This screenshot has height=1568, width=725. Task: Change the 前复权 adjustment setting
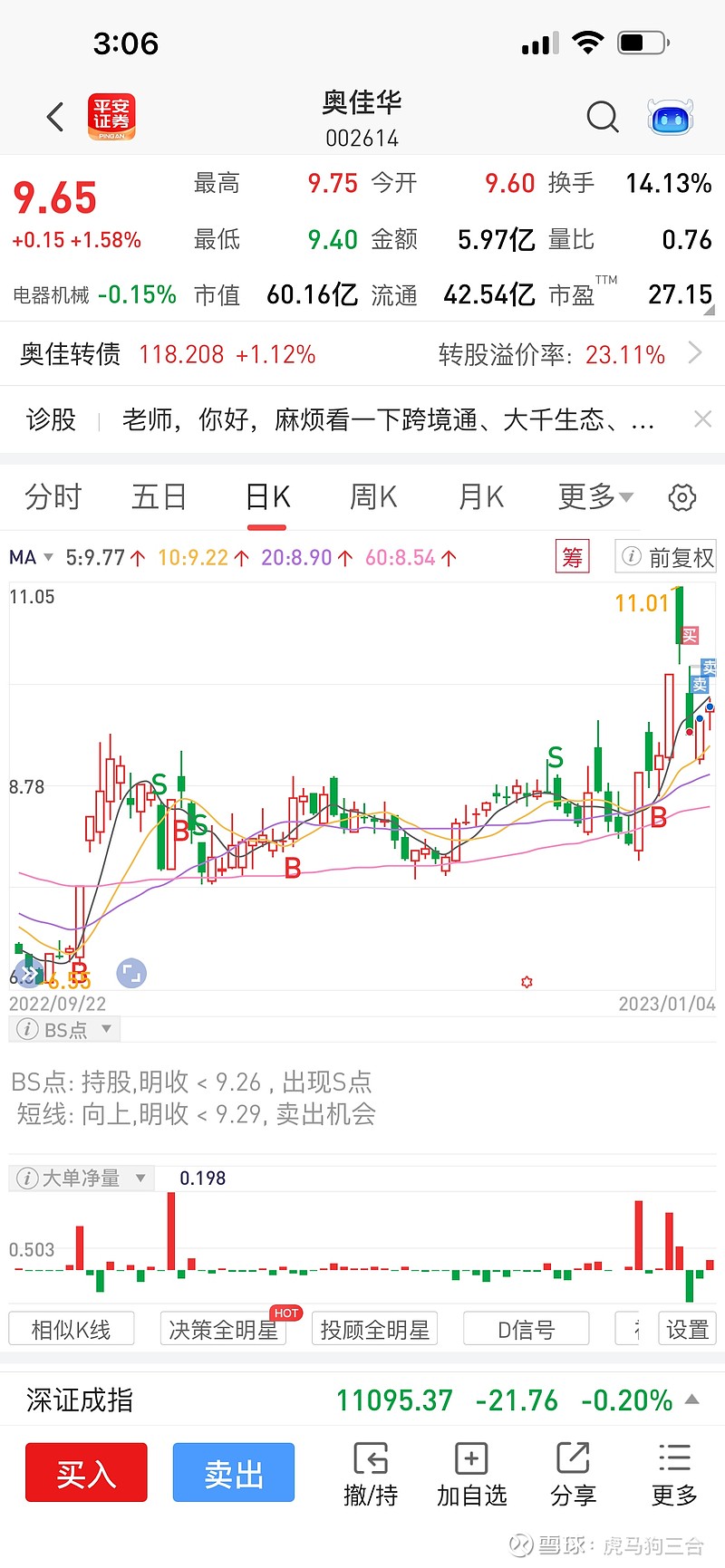click(x=666, y=557)
